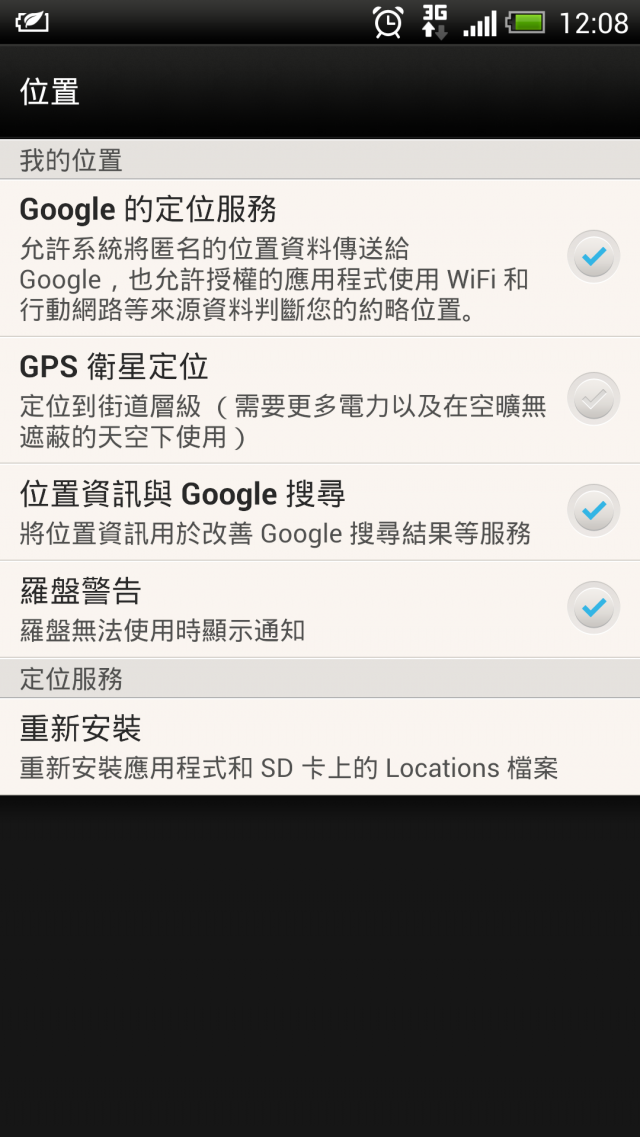Disable 位置資訊與 Google 搜尋 checkbox

[594, 510]
